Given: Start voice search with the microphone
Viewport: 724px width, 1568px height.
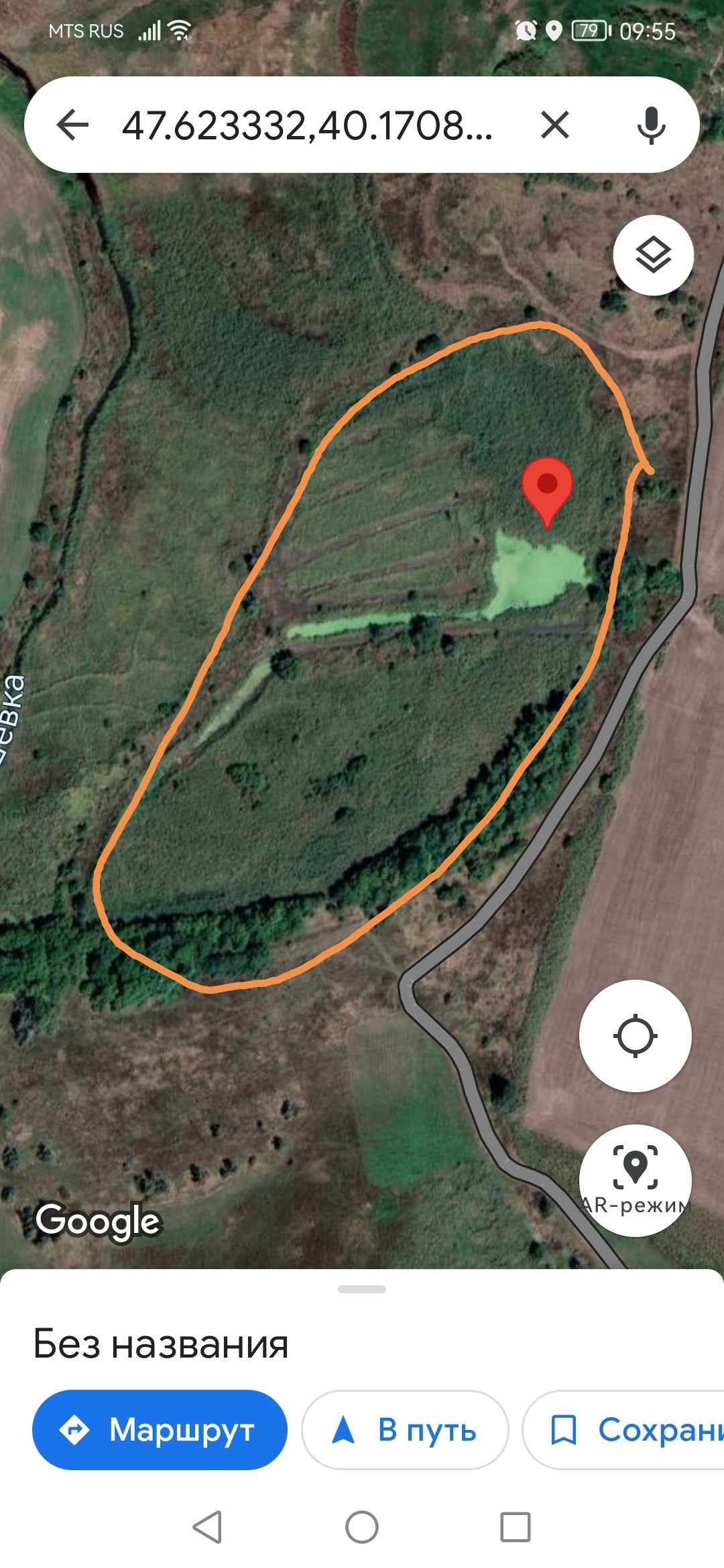Looking at the screenshot, I should click(x=651, y=125).
